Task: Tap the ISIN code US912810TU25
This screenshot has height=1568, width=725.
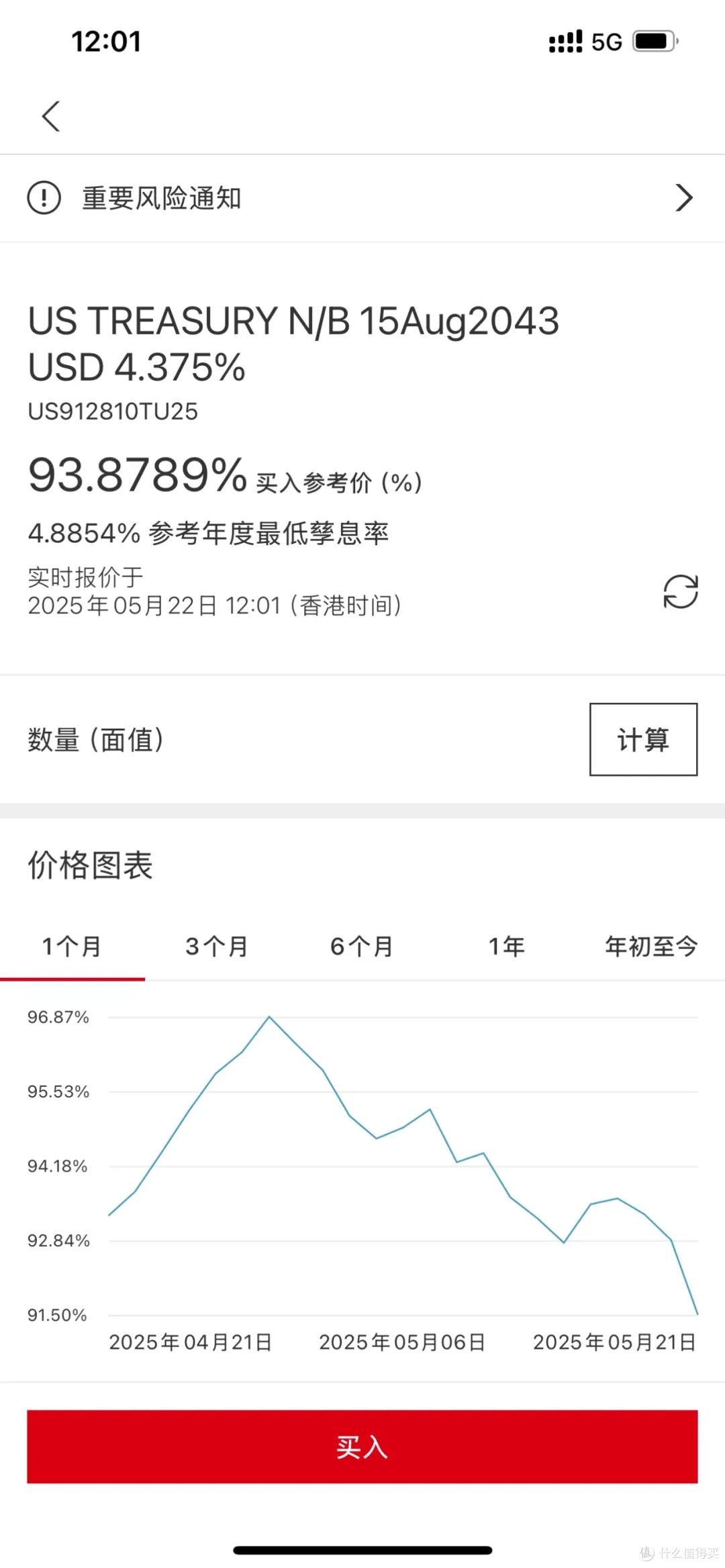Action: point(111,412)
